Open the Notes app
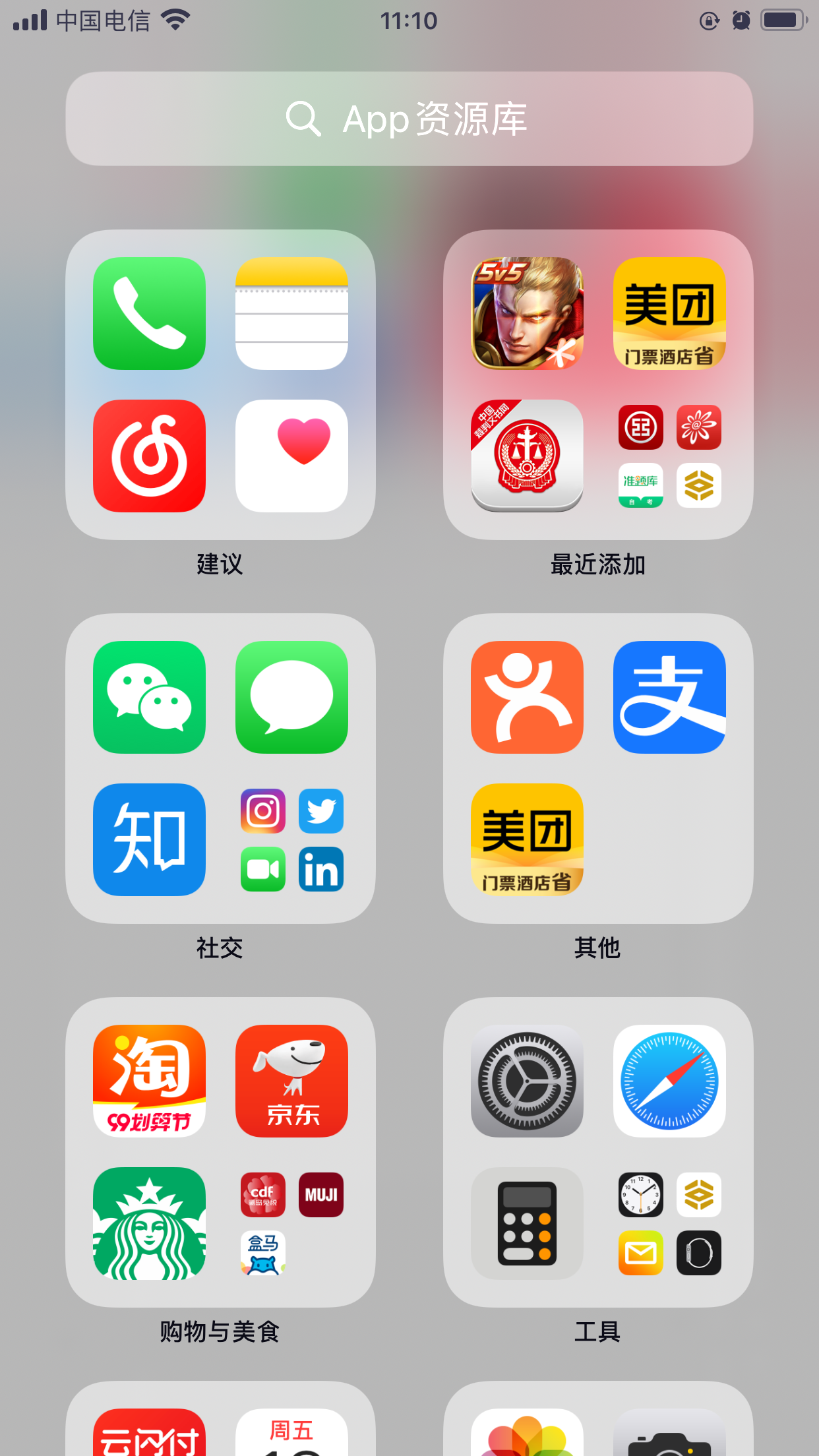Screen dimensions: 819x1456 [291, 313]
